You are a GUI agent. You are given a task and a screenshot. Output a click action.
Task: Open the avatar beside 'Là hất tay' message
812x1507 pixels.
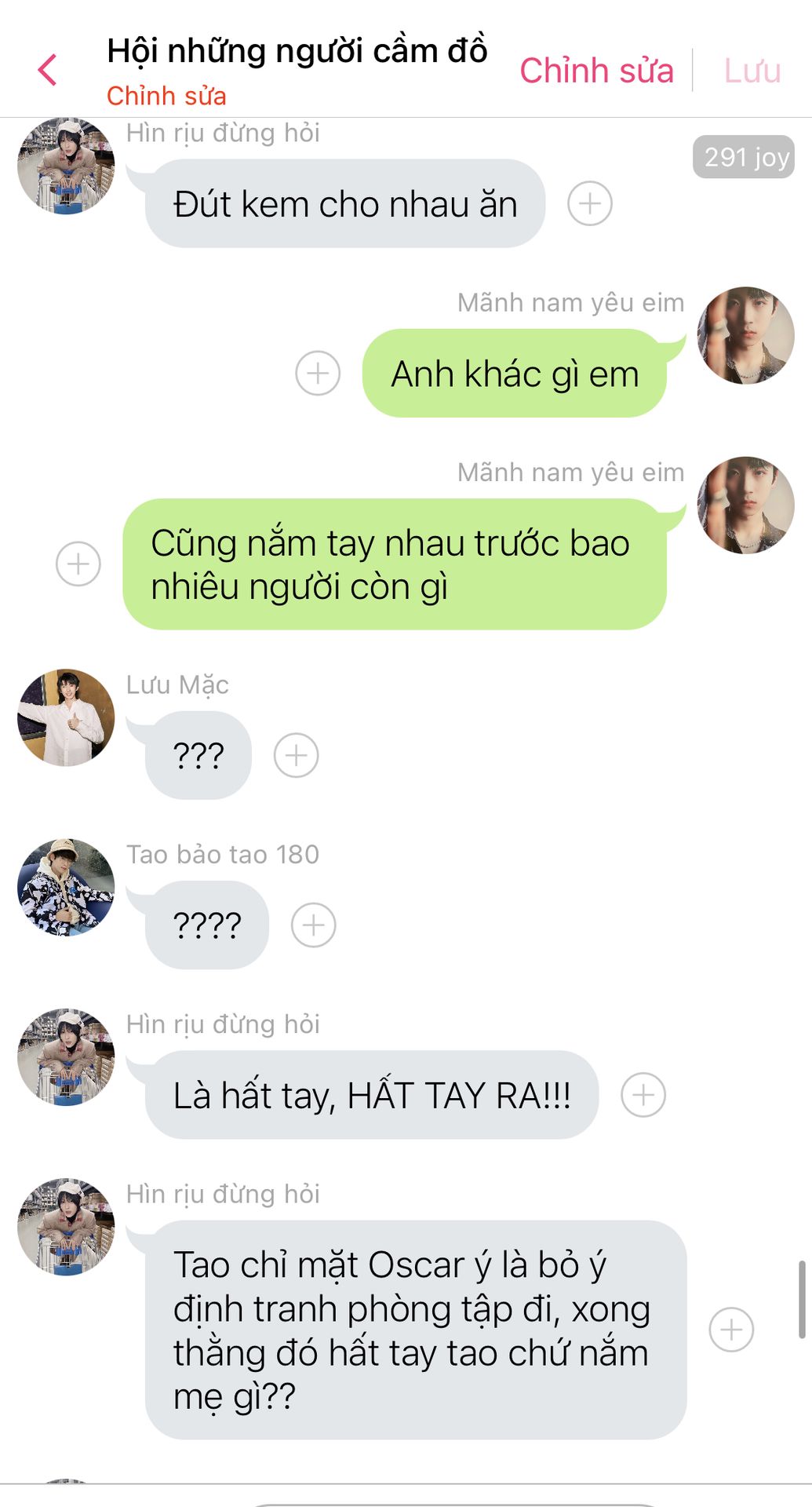pos(66,1056)
